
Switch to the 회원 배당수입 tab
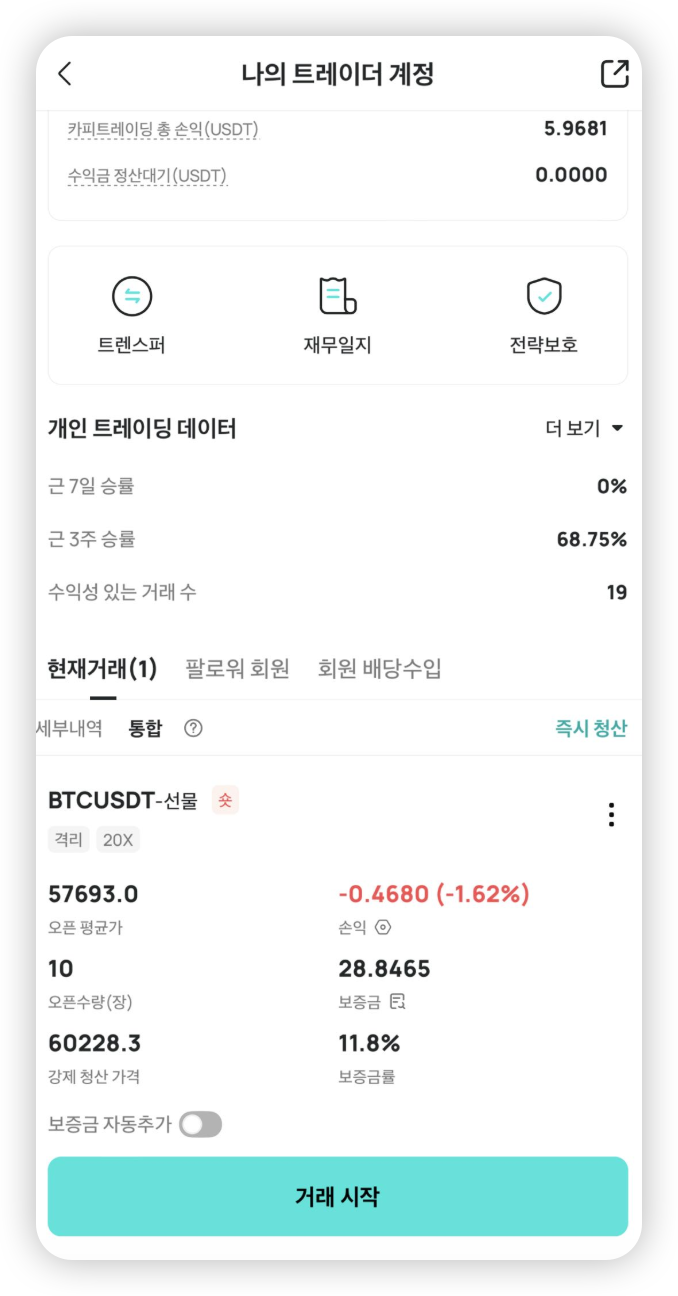(x=379, y=668)
